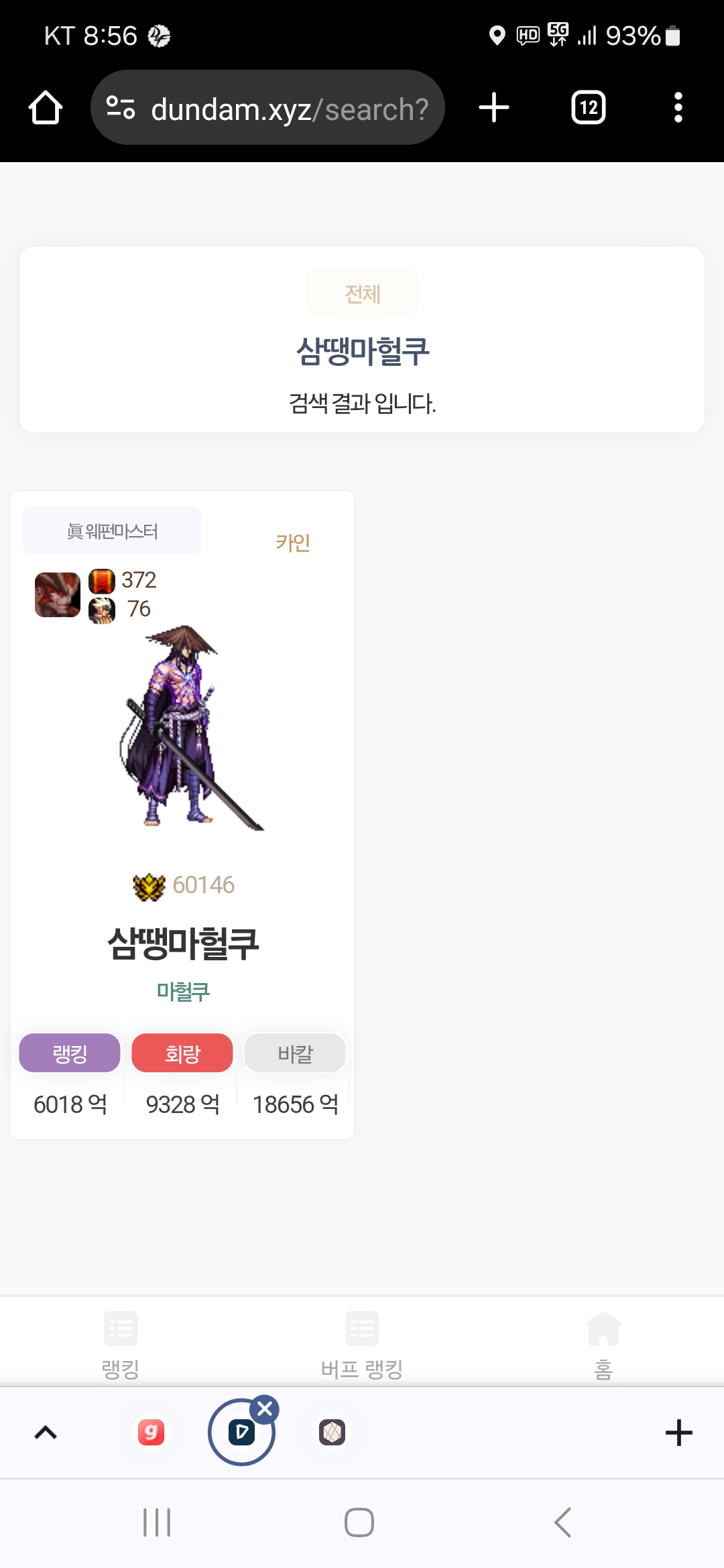This screenshot has height=1568, width=724.
Task: Go to the browser home page
Action: tap(46, 108)
